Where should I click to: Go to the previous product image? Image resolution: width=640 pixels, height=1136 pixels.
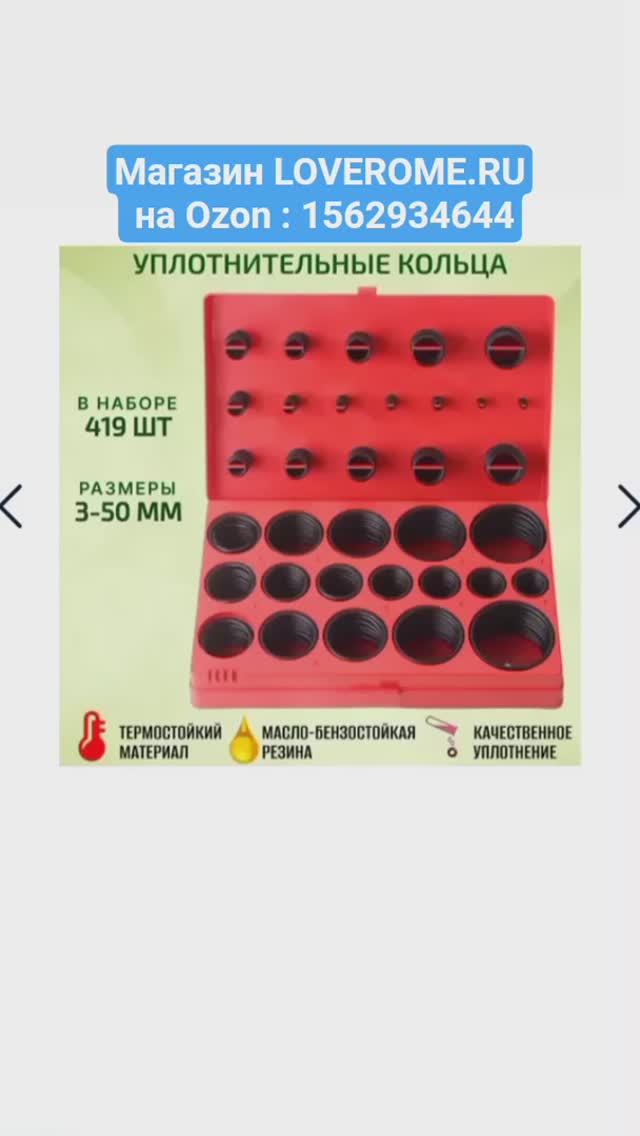(11, 506)
